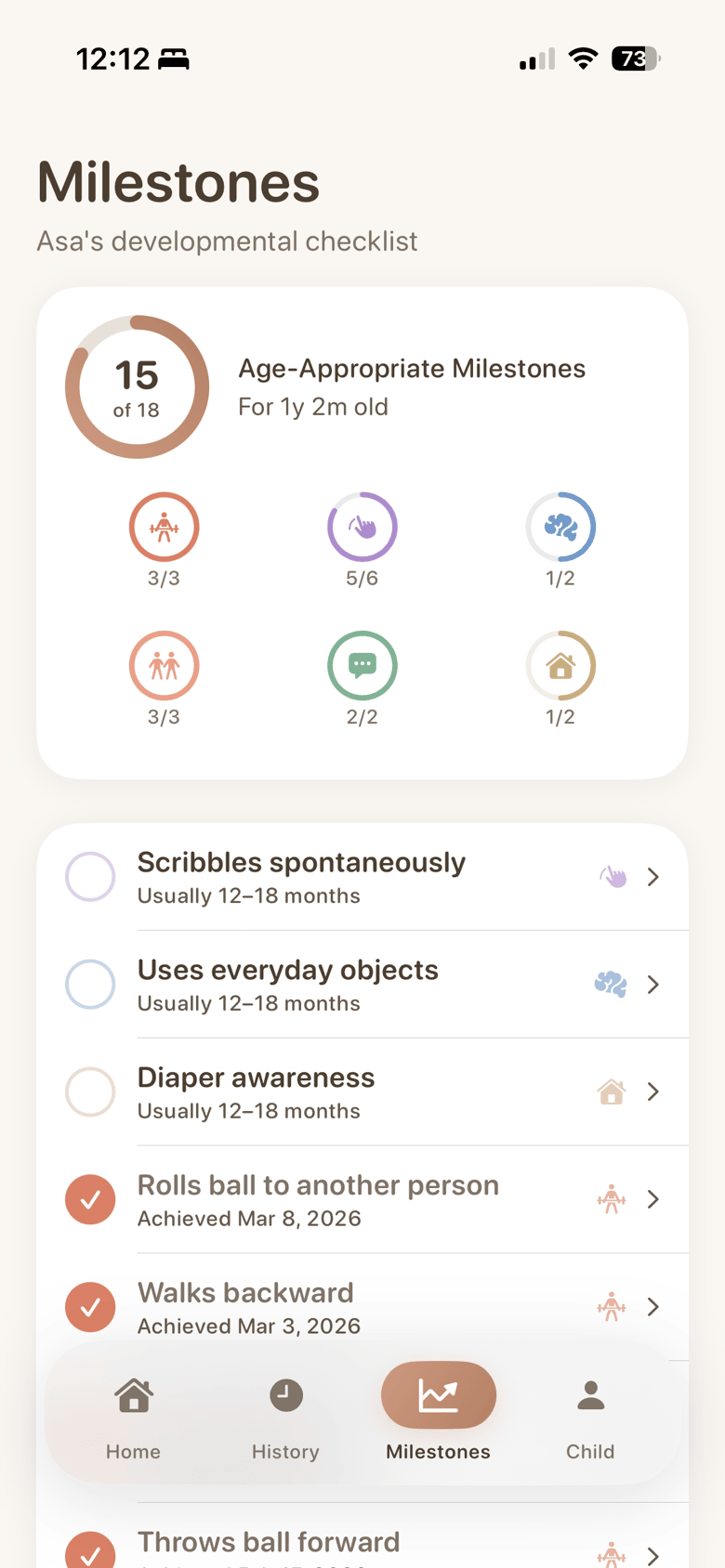
Task: Open the social skills two-people category icon
Action: tap(165, 665)
